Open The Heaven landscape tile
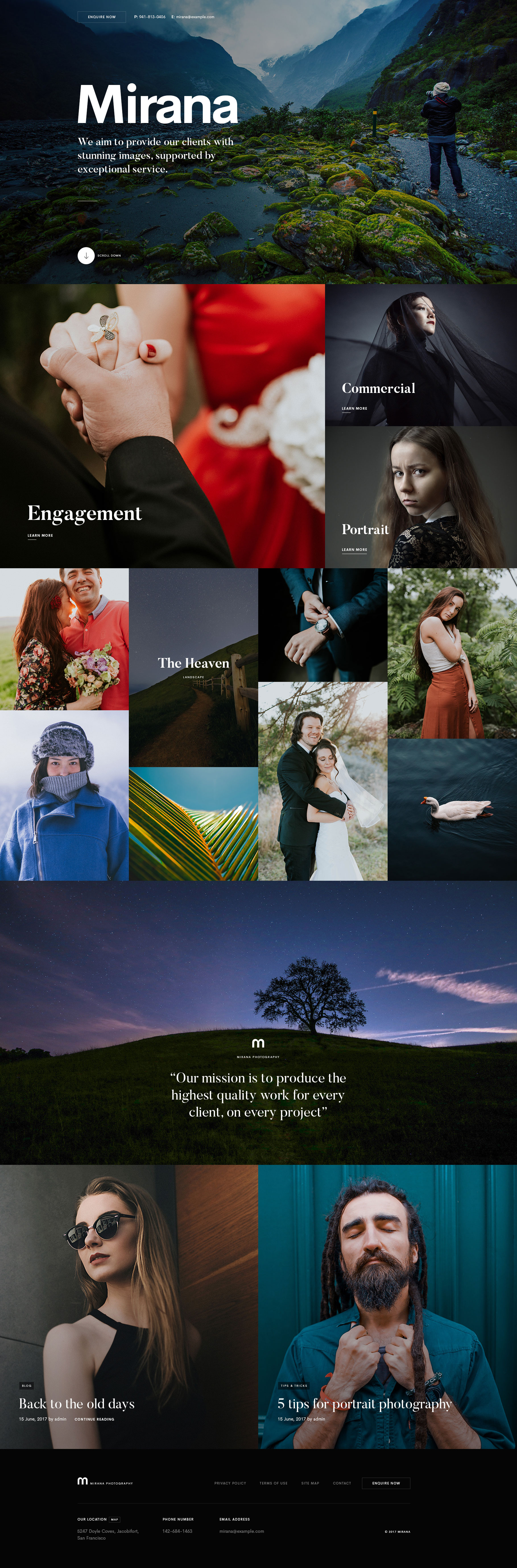Viewport: 517px width, 1568px height. 194,667
